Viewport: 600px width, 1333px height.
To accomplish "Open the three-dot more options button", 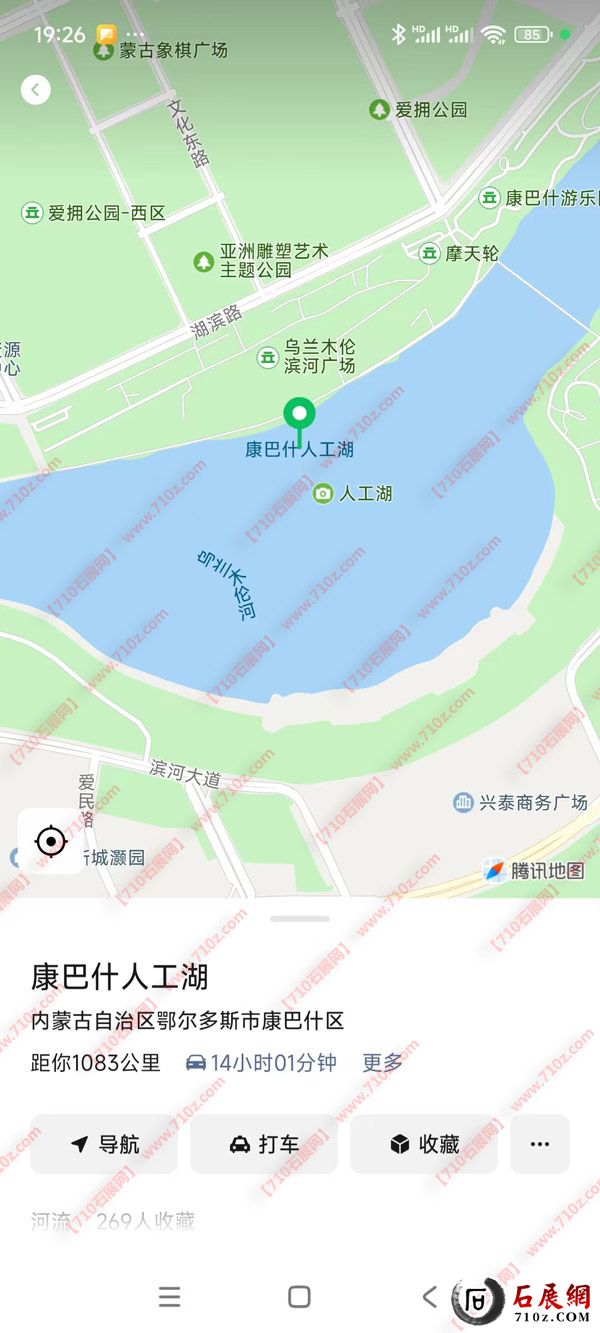I will pyautogui.click(x=540, y=1144).
